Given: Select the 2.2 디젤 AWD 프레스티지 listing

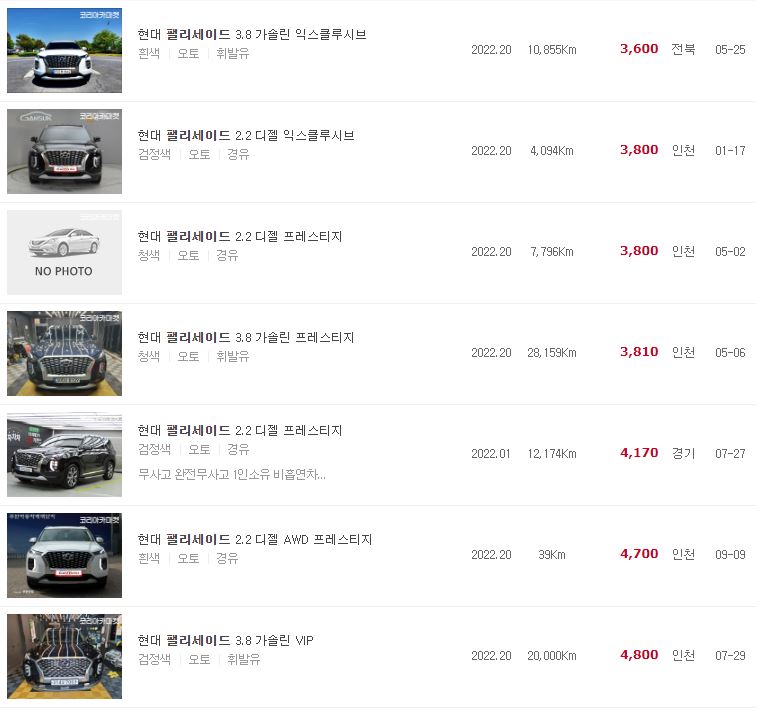Looking at the screenshot, I should tap(255, 540).
